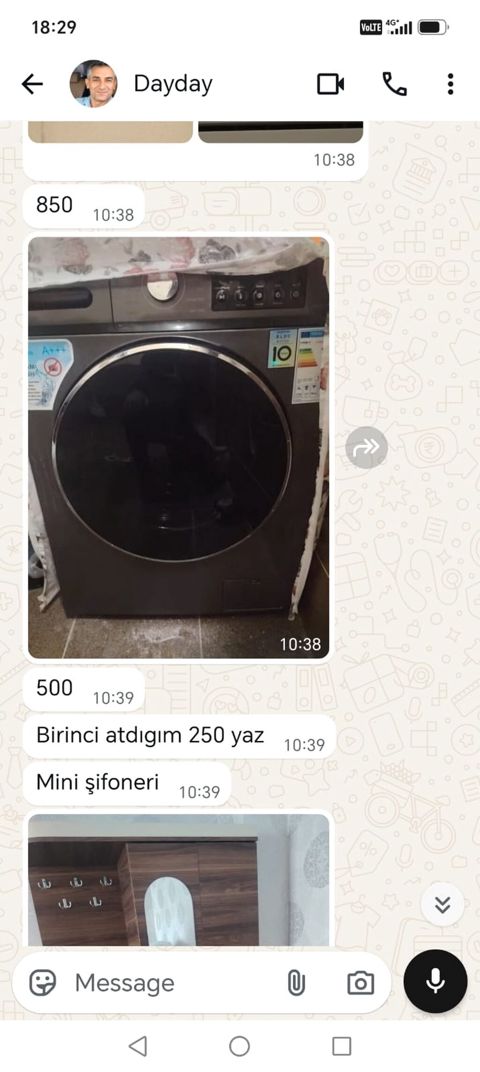This screenshot has width=480, height=1072.
Task: Jump to latest messages with down arrows
Action: click(x=442, y=905)
